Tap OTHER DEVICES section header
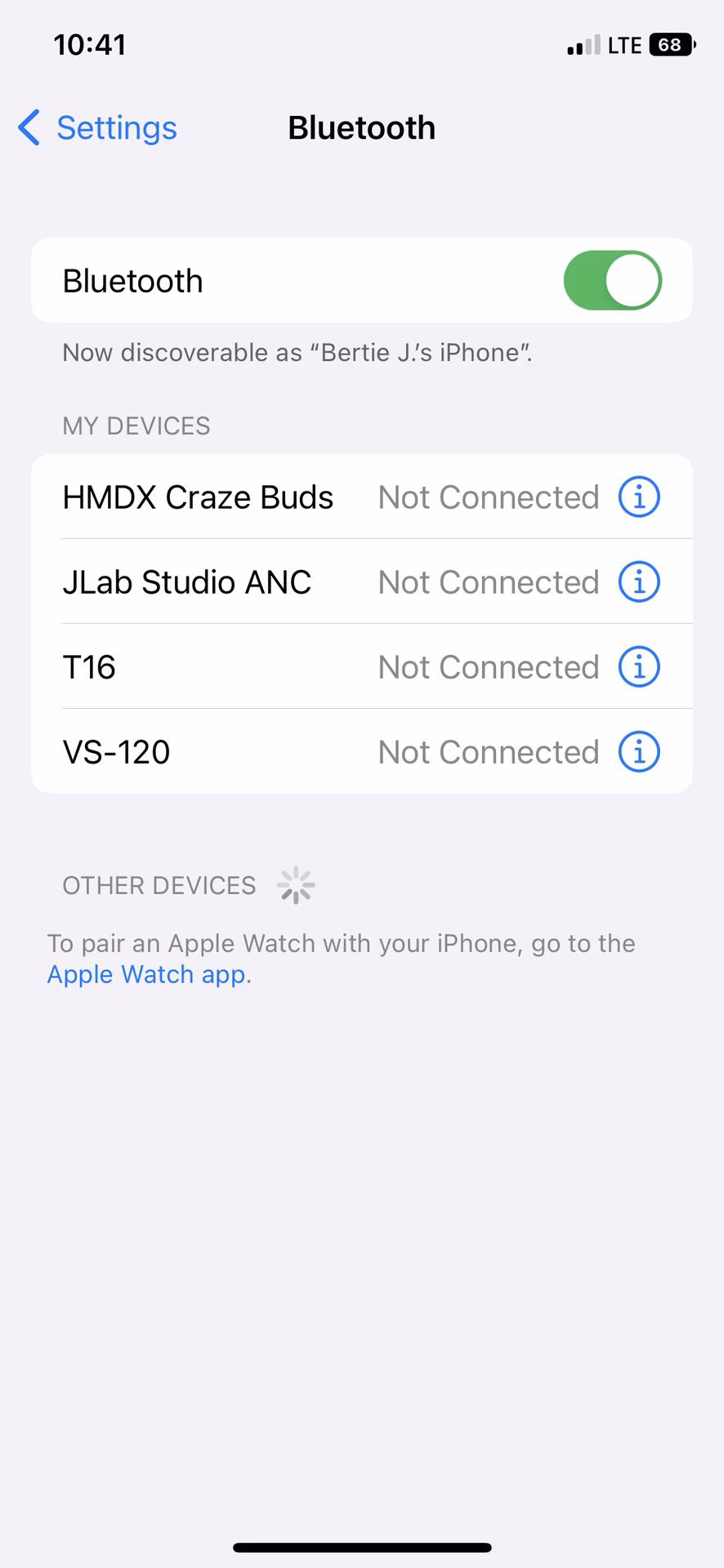Screen dimensions: 724x1568 pyautogui.click(x=158, y=884)
